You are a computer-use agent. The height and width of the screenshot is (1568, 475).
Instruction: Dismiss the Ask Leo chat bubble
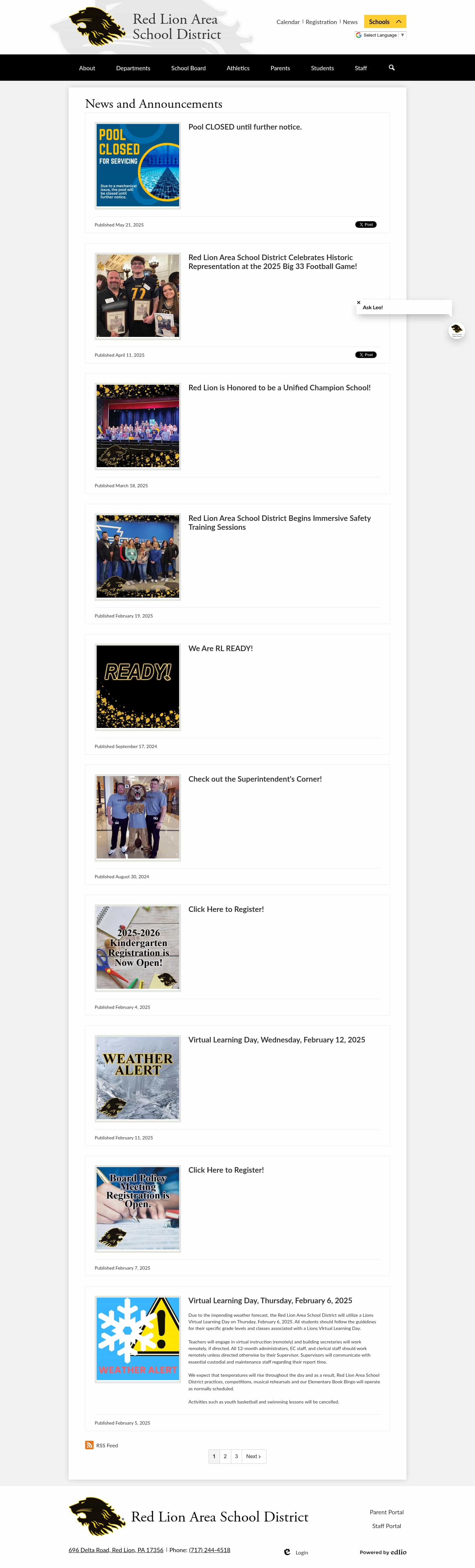(x=359, y=303)
